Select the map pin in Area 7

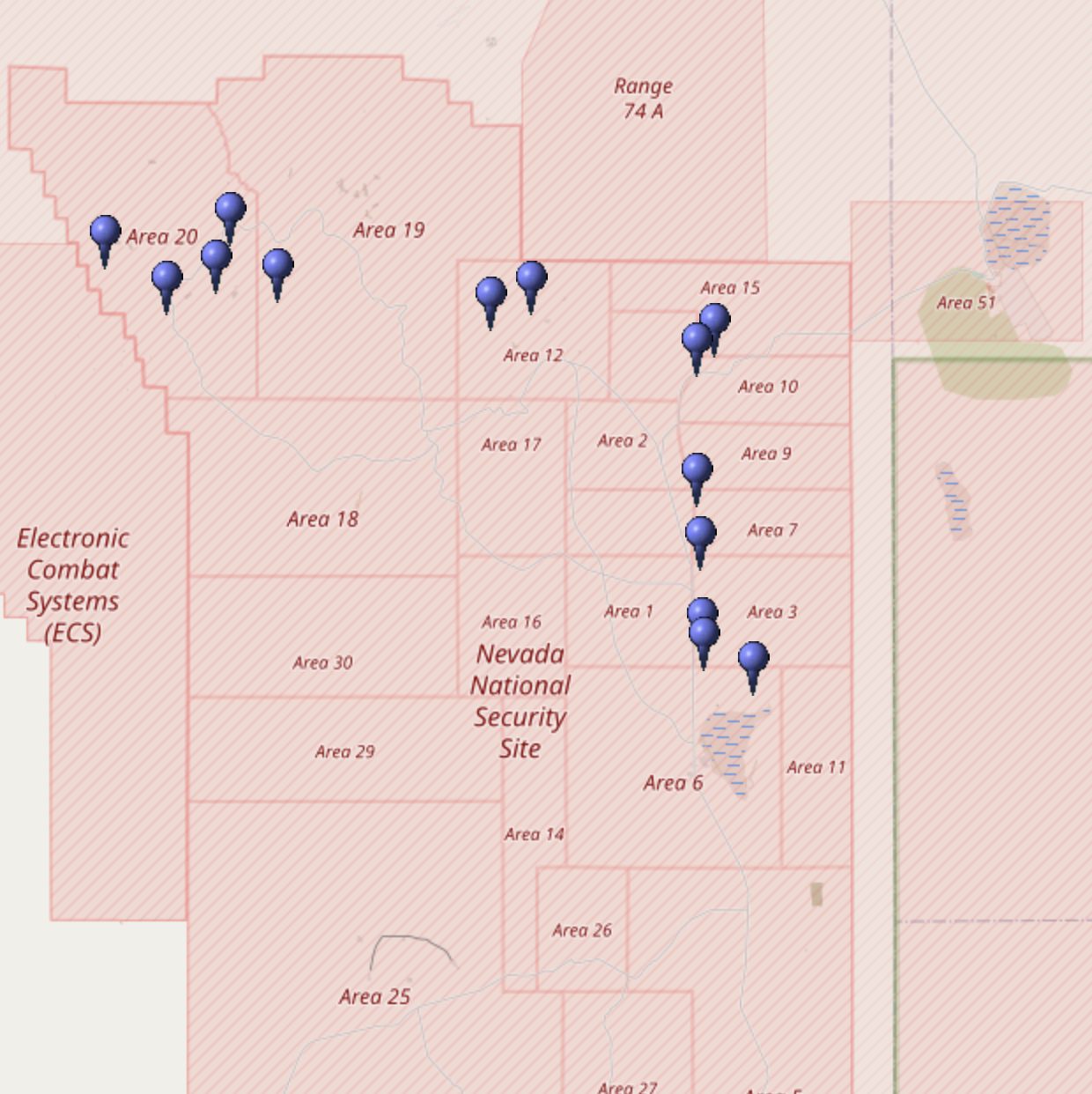(x=700, y=533)
